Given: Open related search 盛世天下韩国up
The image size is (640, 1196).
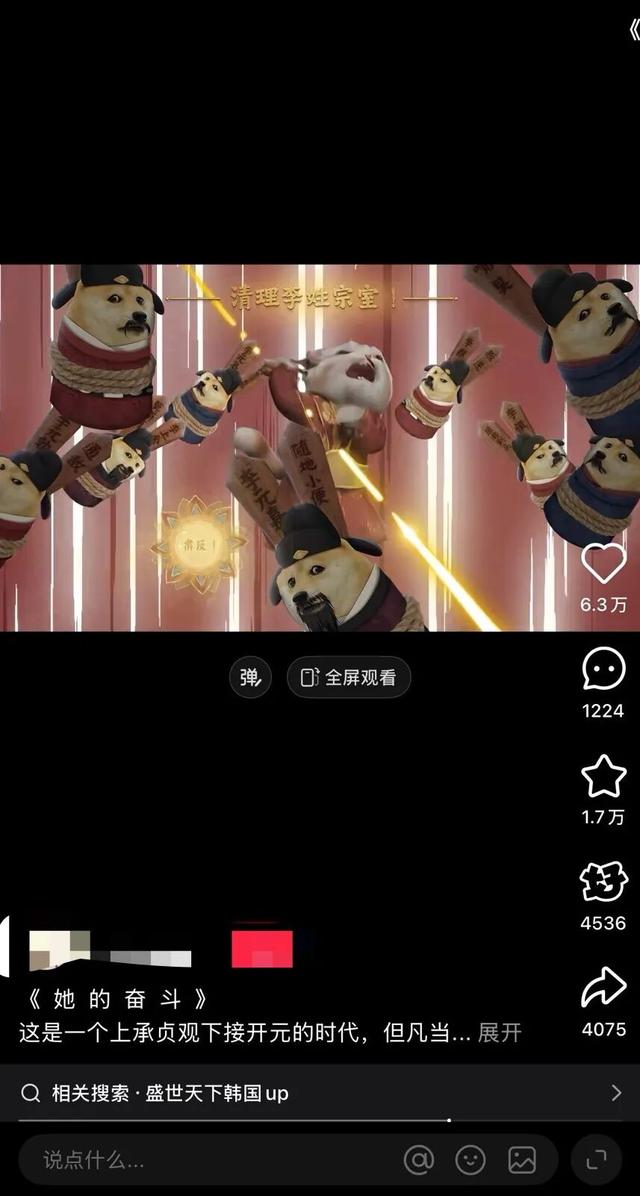Looking at the screenshot, I should tap(320, 1093).
